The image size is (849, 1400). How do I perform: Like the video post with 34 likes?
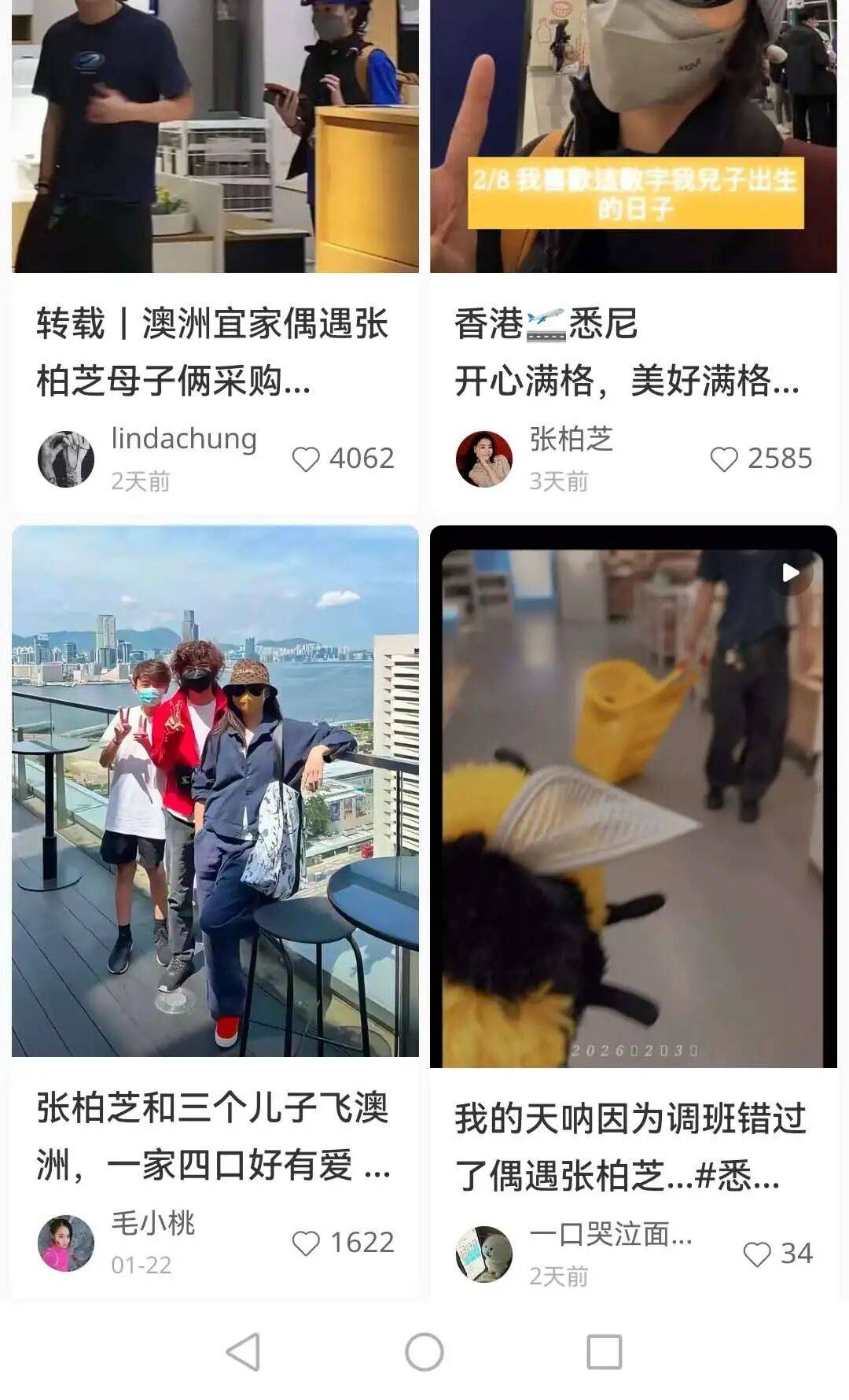[x=757, y=1254]
